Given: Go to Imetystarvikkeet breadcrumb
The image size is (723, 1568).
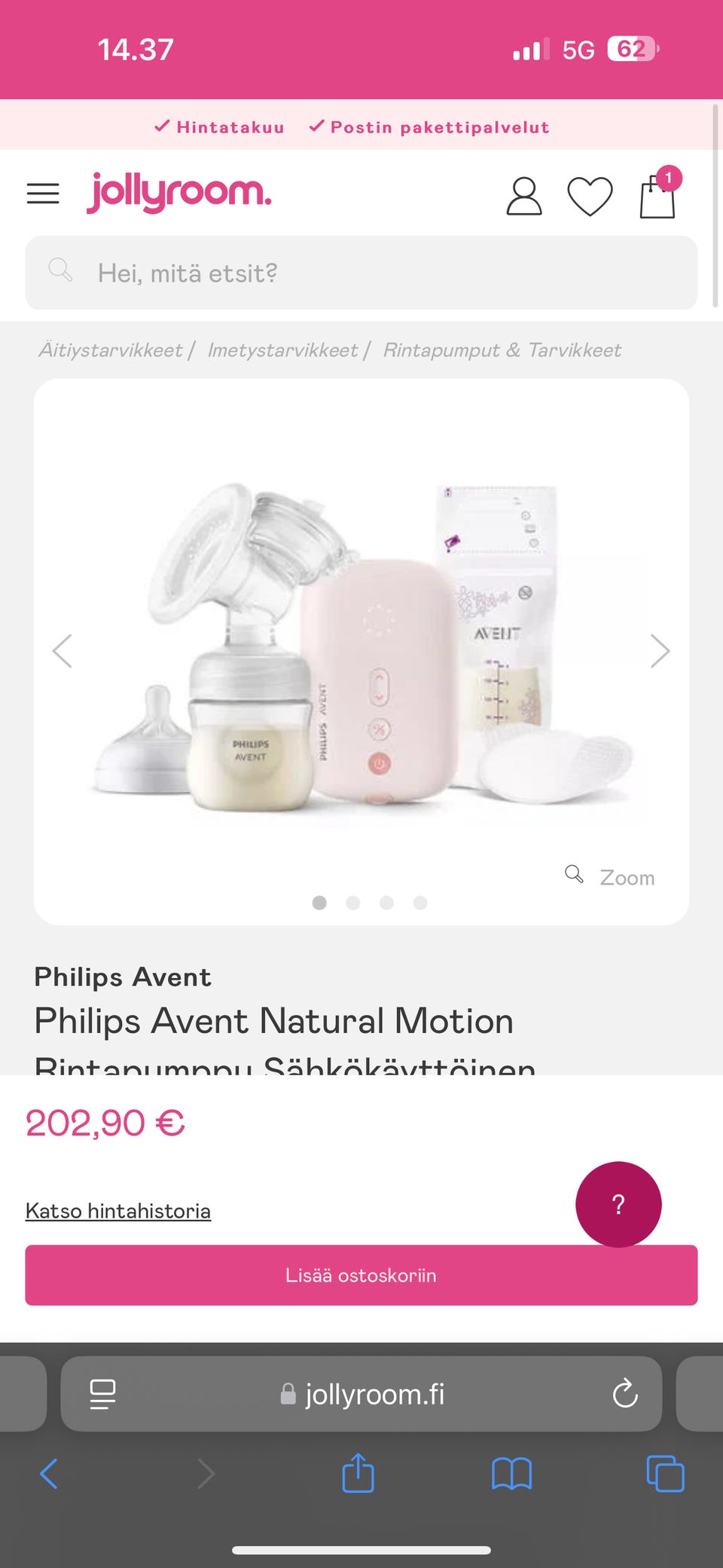Looking at the screenshot, I should (x=282, y=350).
